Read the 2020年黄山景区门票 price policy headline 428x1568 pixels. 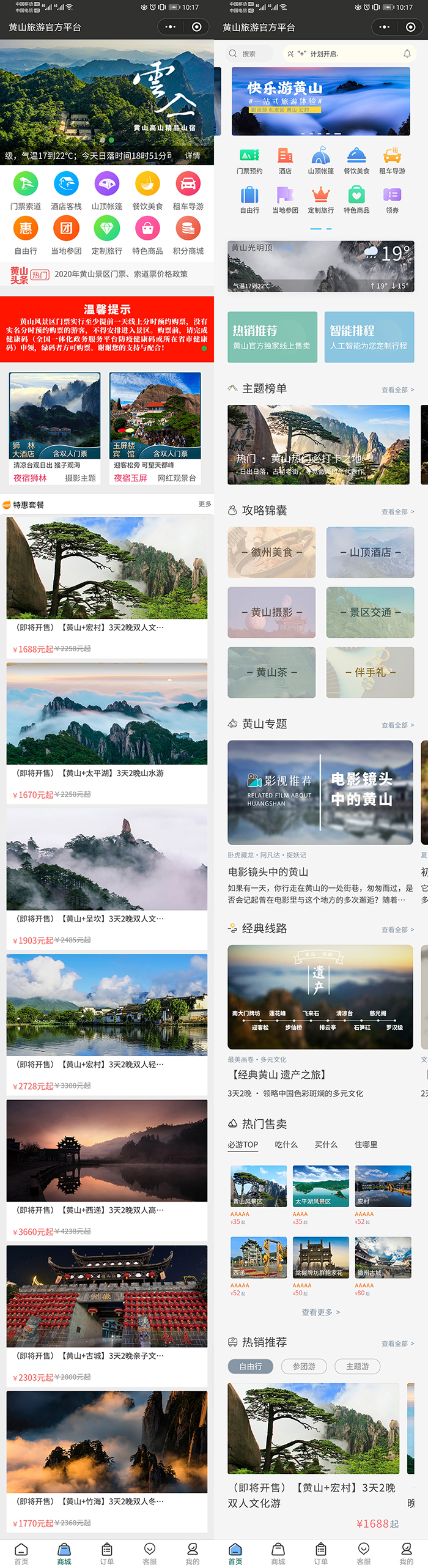point(120,274)
